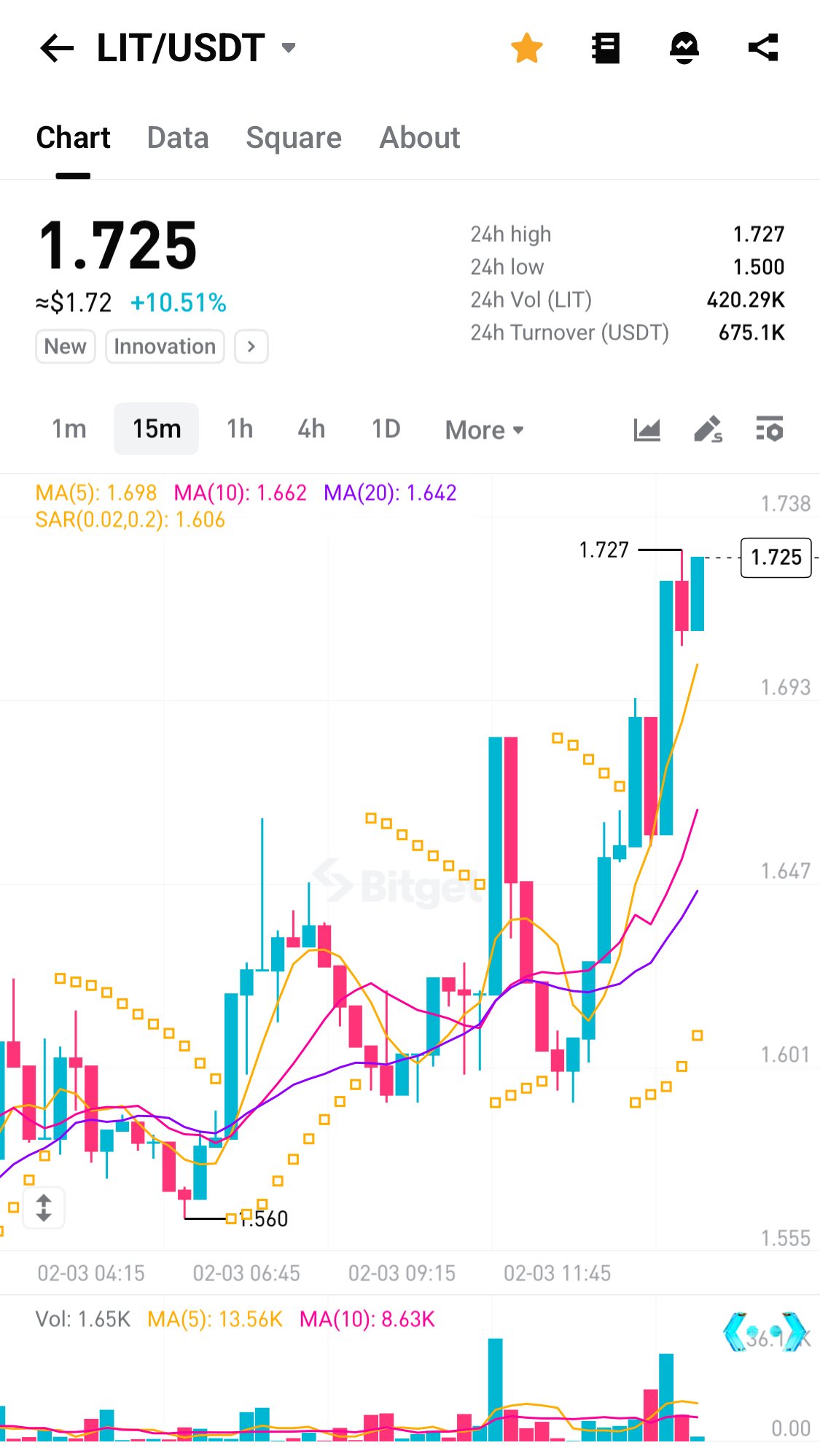Expand tags with chevron arrow
820x1456 pixels.
[x=251, y=346]
